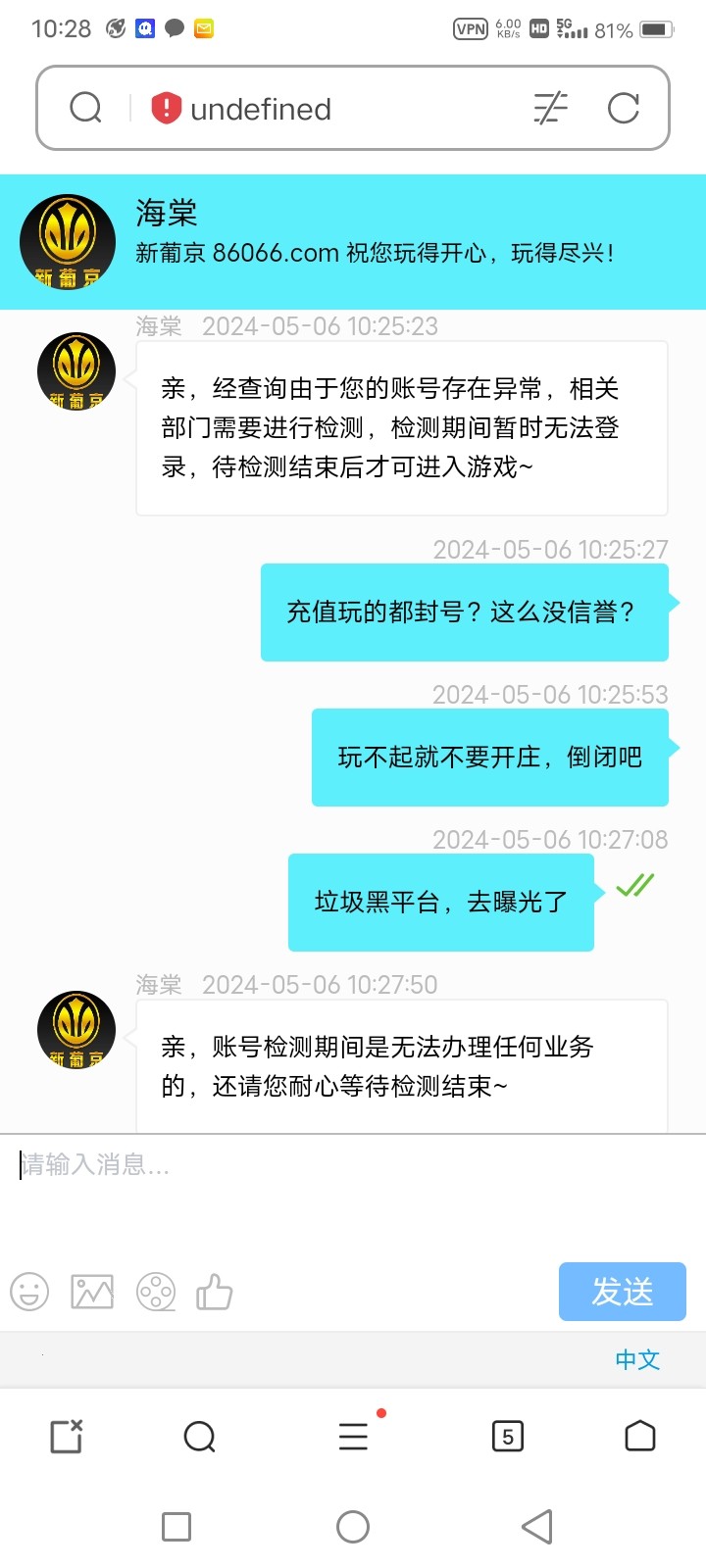This screenshot has height=1568, width=706.
Task: Tap the 中文 language link
Action: (636, 1359)
